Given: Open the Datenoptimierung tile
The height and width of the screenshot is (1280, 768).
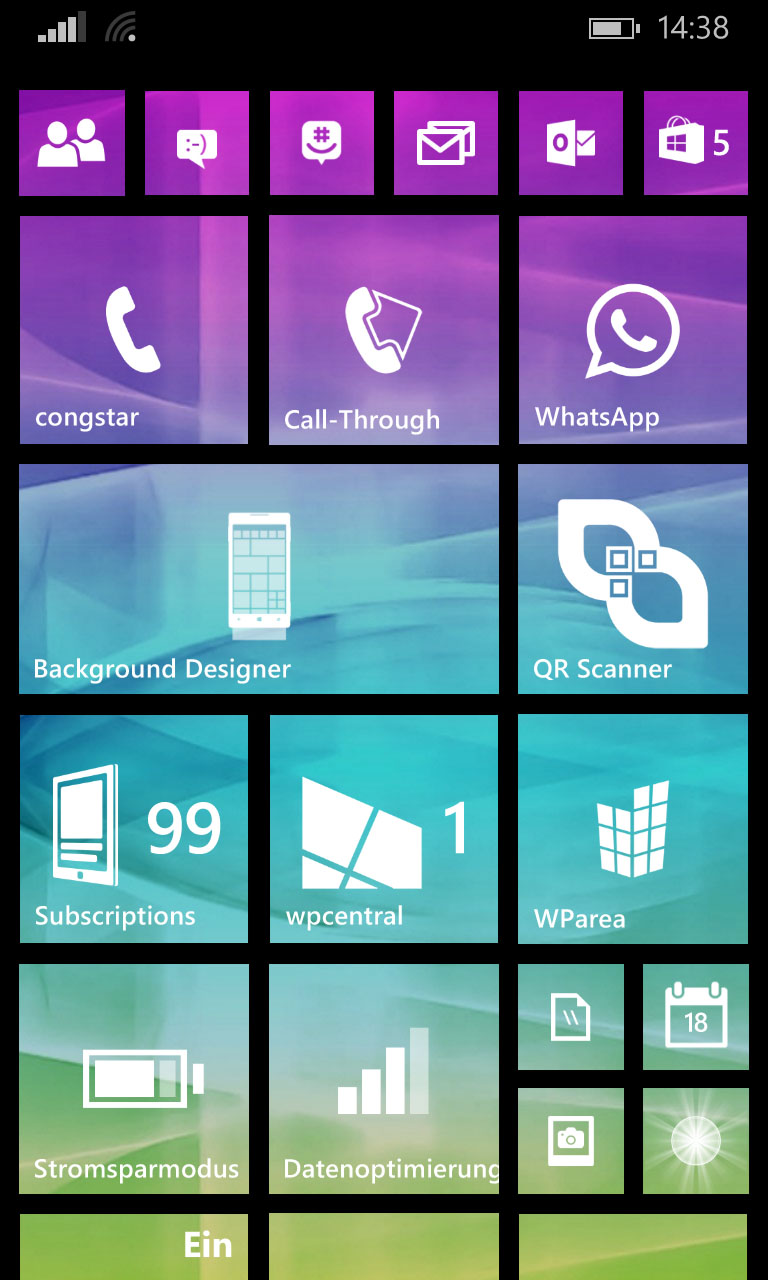Looking at the screenshot, I should click(x=384, y=1079).
